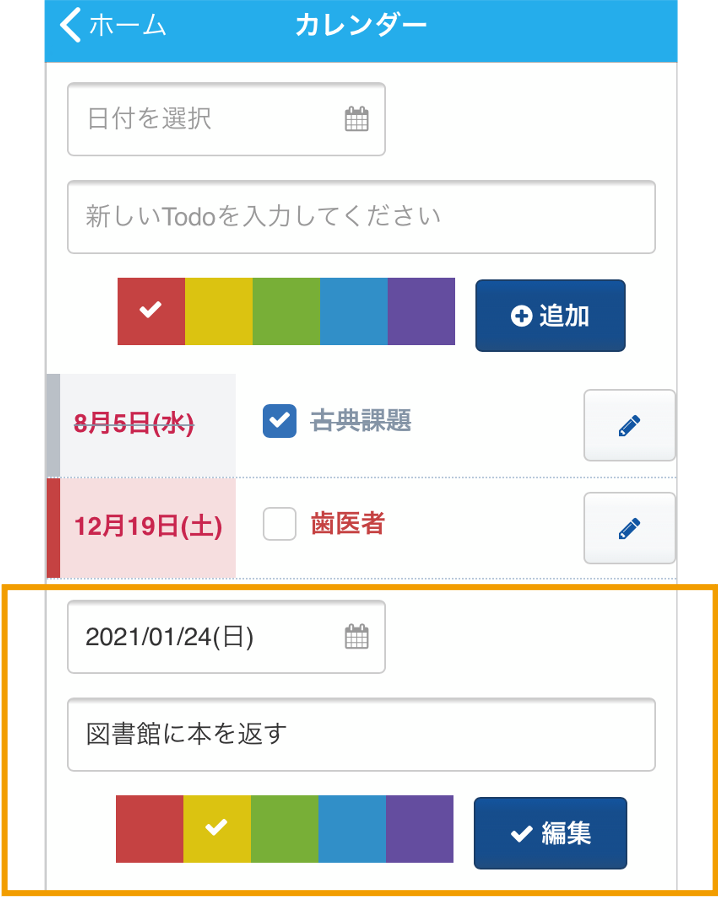Go back to ホーム
The width and height of the screenshot is (718, 897).
pyautogui.click(x=112, y=25)
